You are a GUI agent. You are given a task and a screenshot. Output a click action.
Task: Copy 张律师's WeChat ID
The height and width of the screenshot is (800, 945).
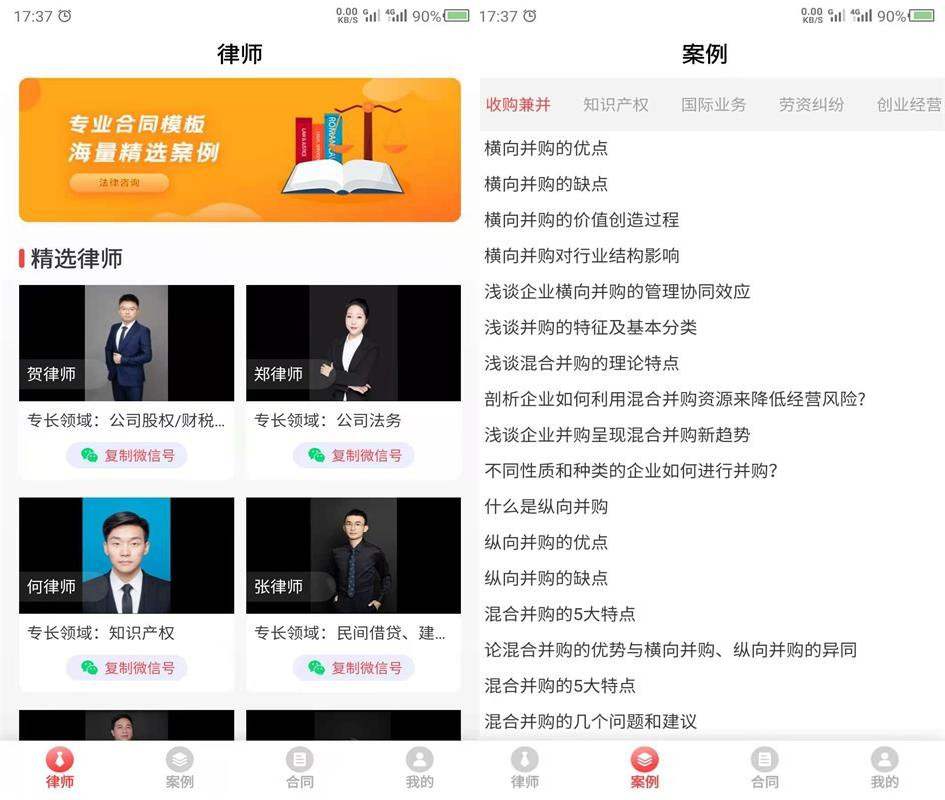coord(354,667)
